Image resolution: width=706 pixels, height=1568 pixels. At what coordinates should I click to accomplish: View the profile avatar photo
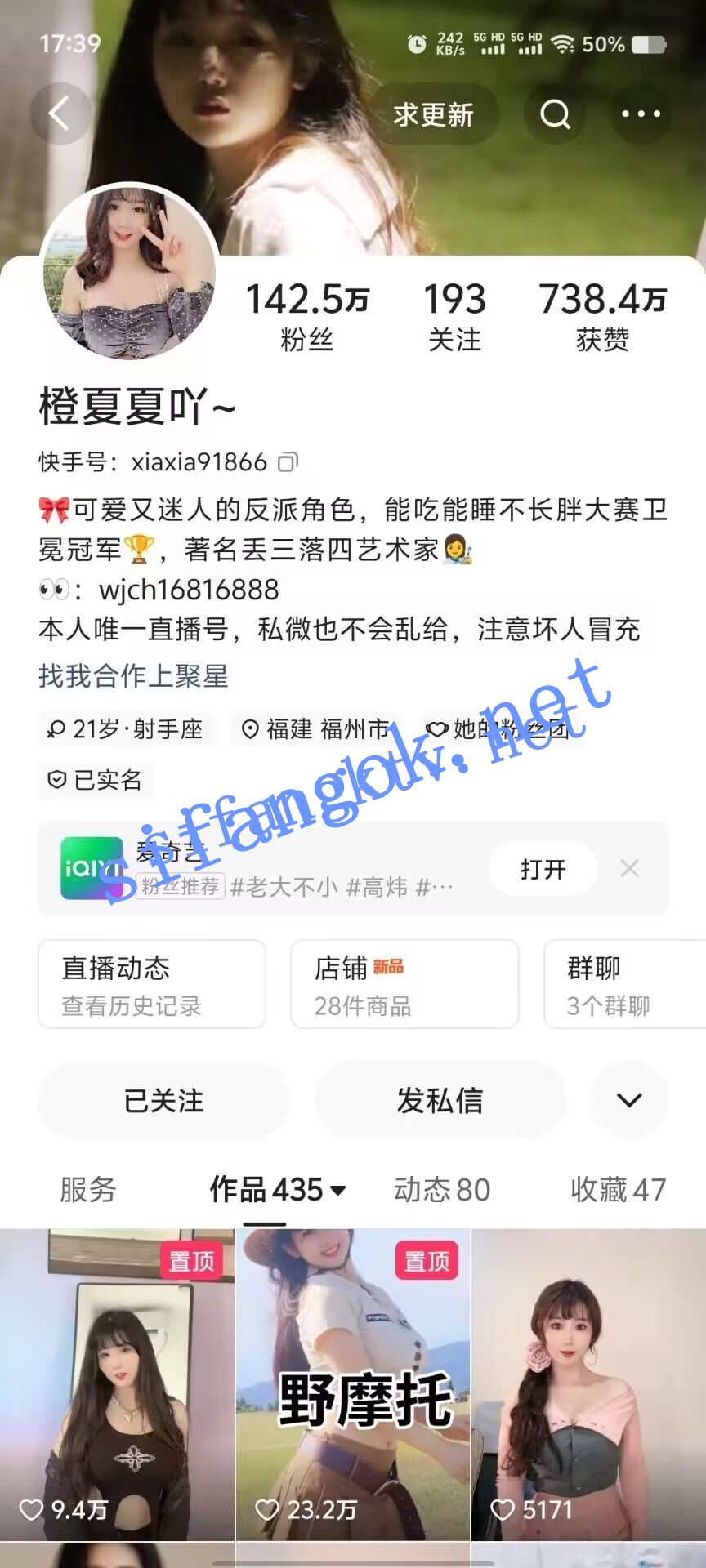point(130,273)
